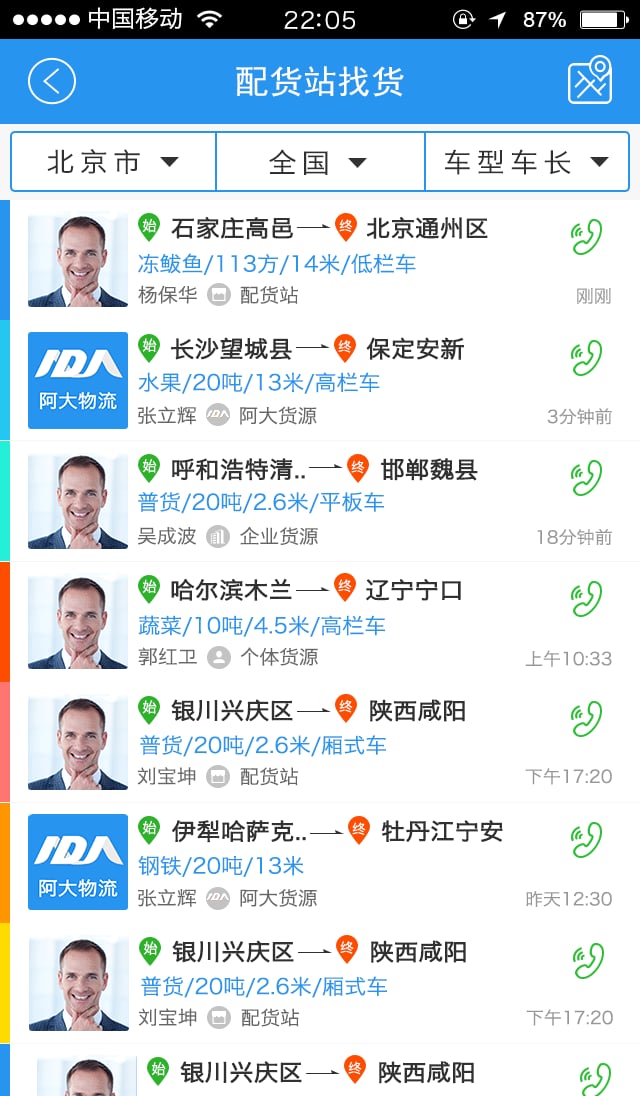Open the map view icon
This screenshot has width=640, height=1096.
tap(589, 81)
